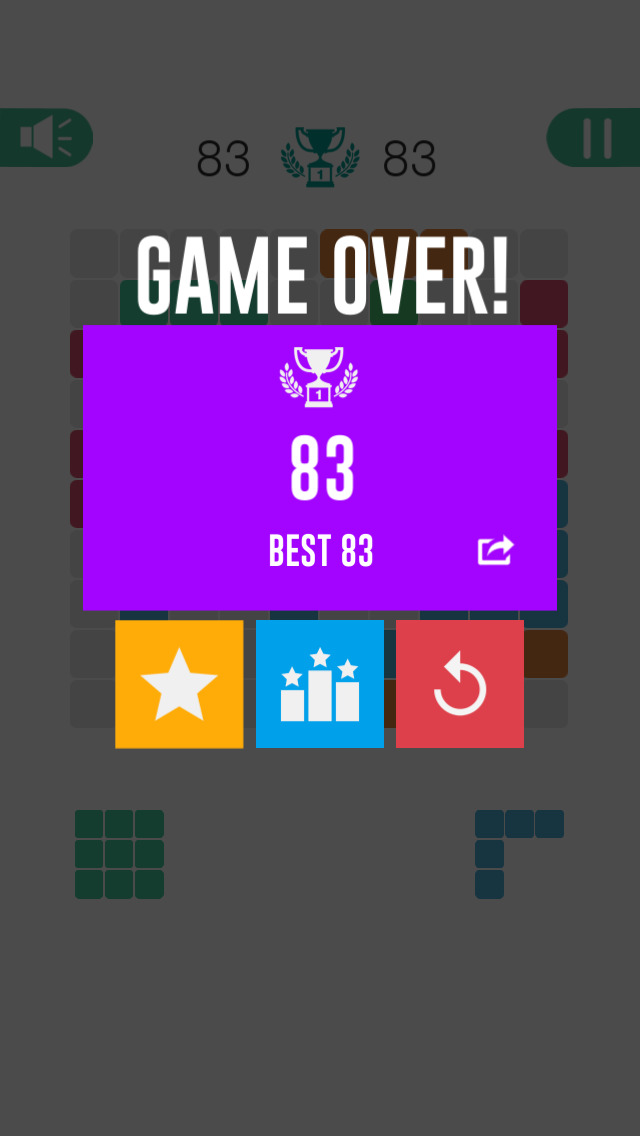Image resolution: width=640 pixels, height=1136 pixels.
Task: Restart the game with the red replay button
Action: tap(460, 683)
